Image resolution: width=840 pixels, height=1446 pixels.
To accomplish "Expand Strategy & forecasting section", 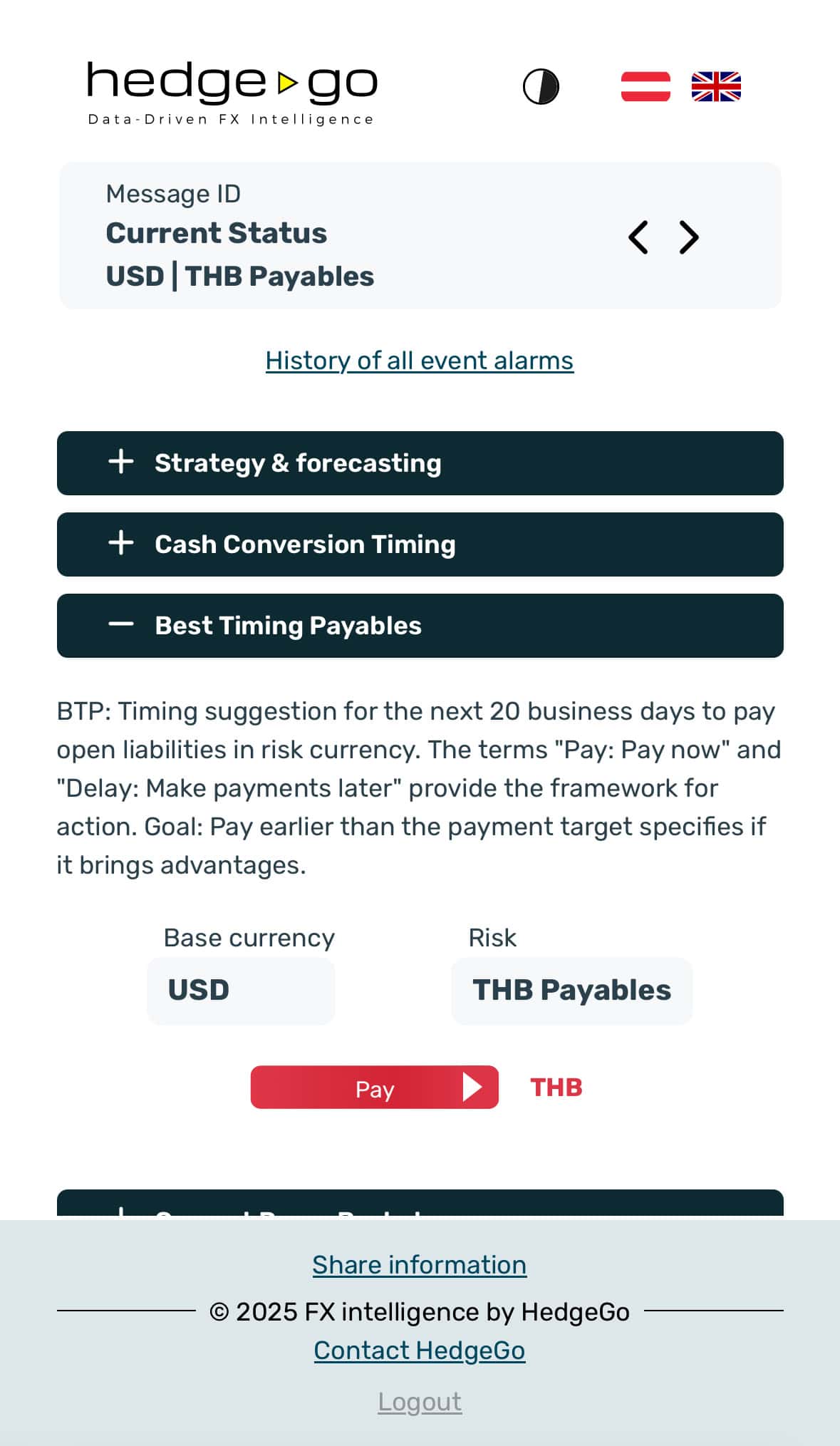I will (420, 463).
